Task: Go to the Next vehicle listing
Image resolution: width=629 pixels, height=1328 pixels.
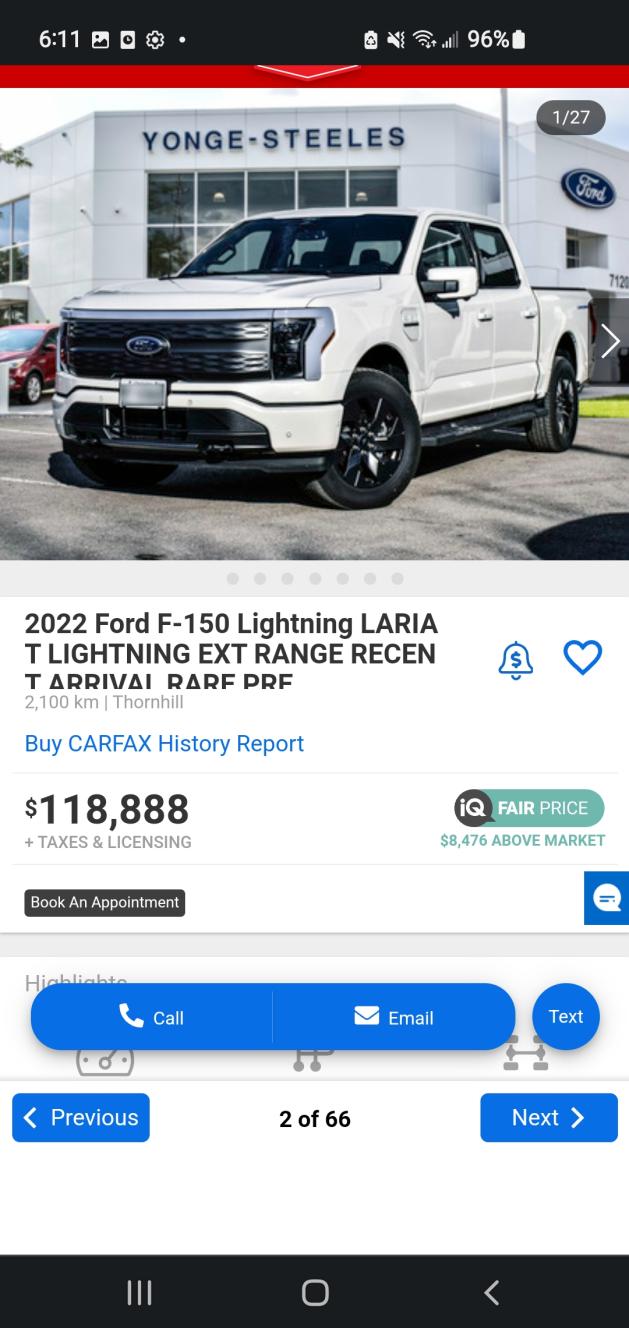Action: (548, 1117)
